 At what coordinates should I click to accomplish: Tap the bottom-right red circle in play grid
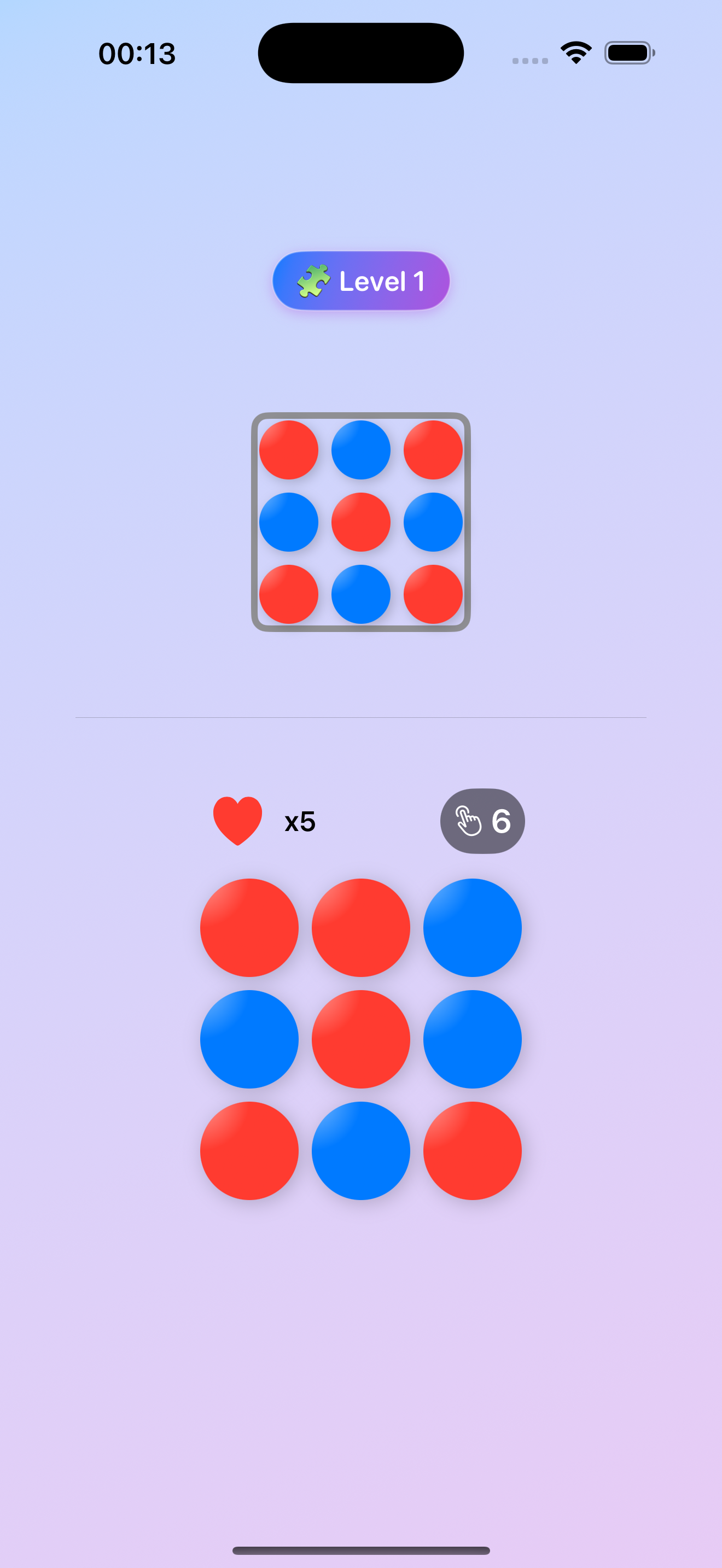(x=472, y=1150)
